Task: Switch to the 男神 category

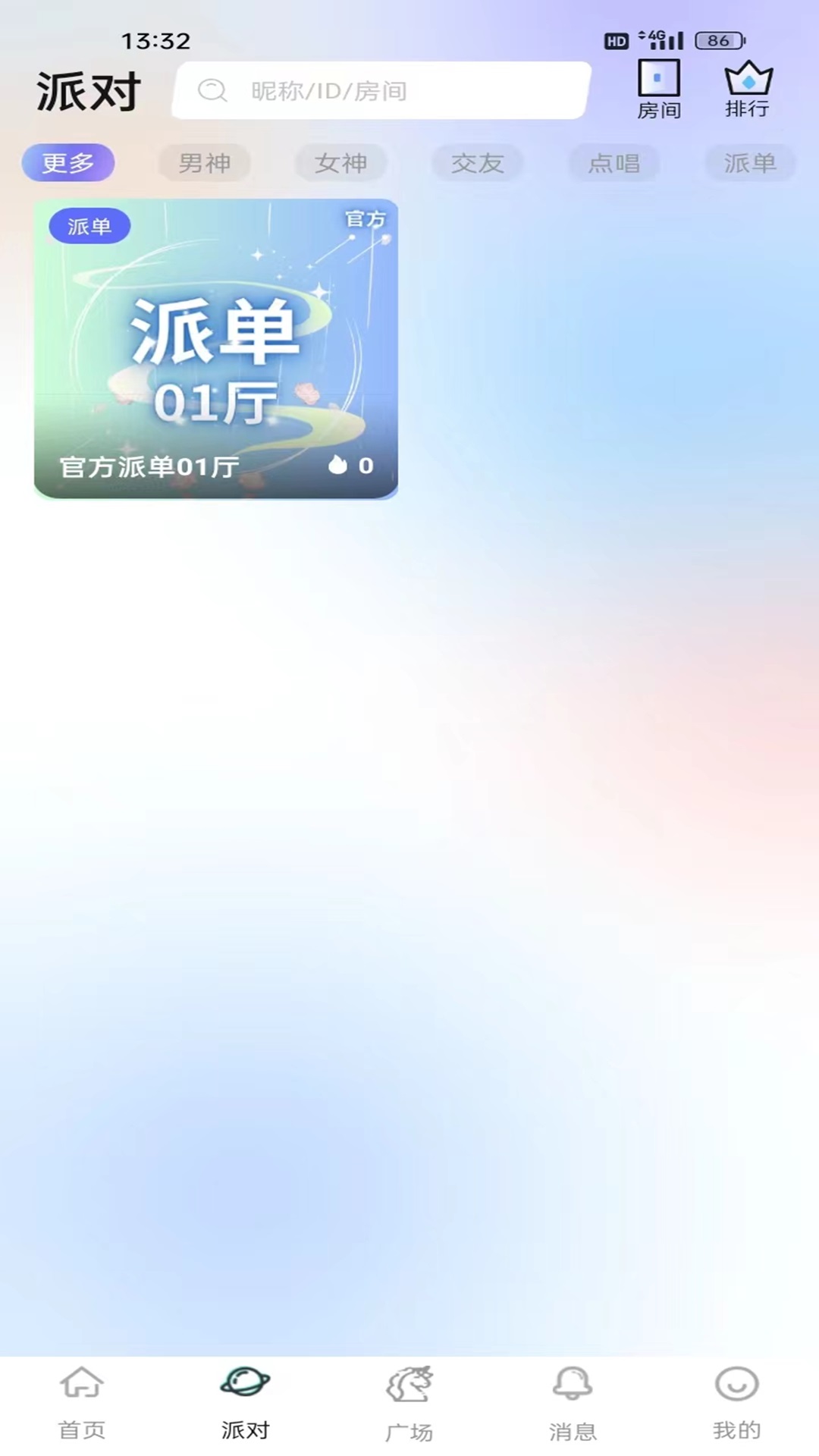Action: click(204, 163)
